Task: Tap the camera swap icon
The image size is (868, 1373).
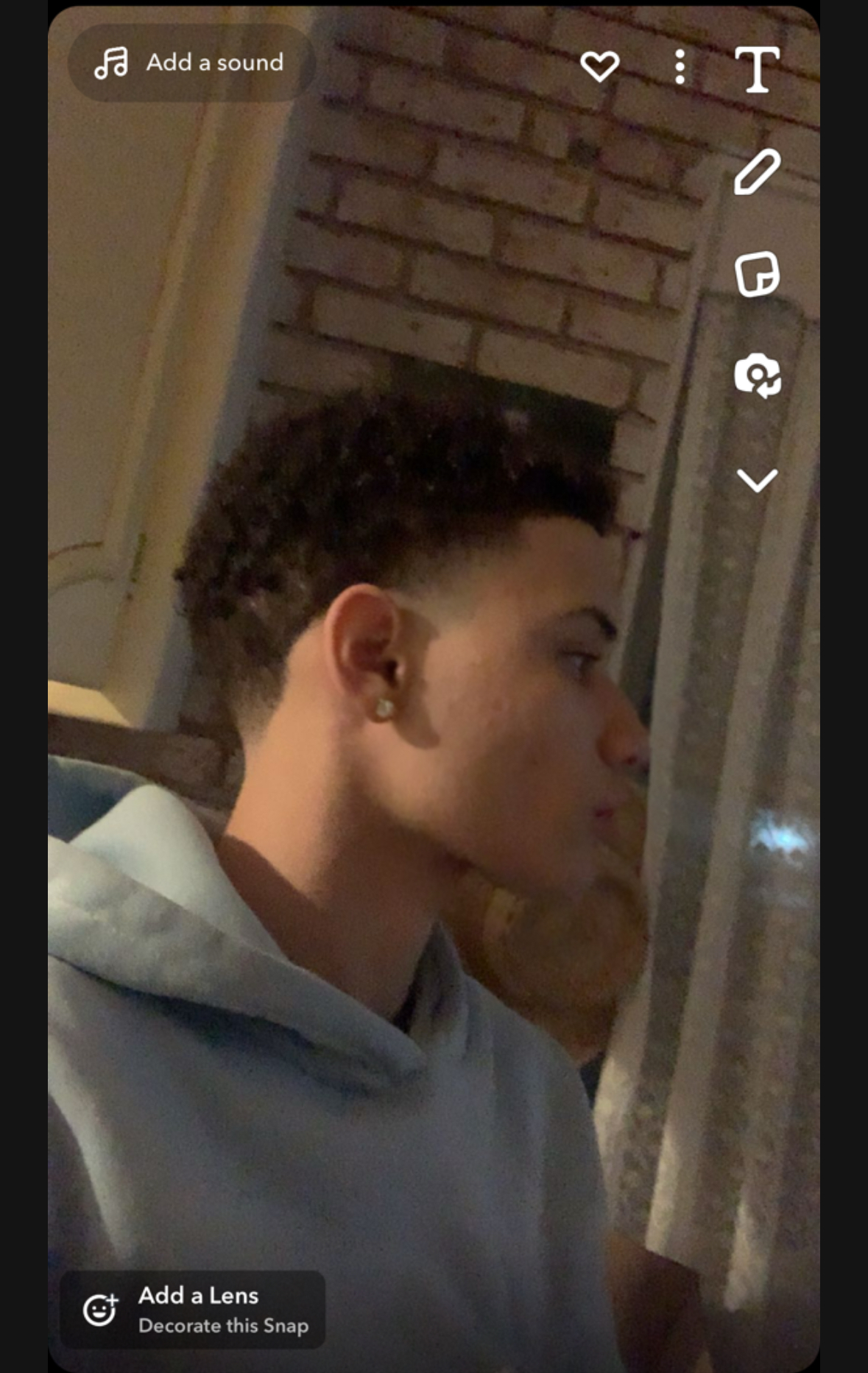Action: pos(757,375)
